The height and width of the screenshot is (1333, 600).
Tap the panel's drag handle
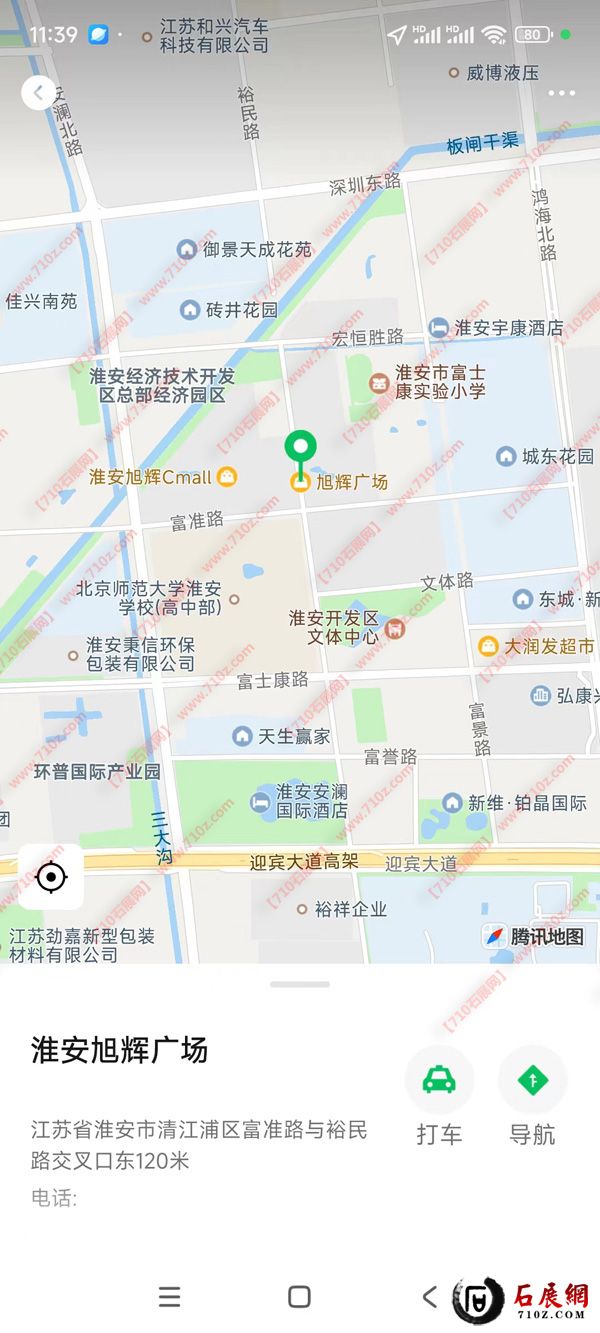[300, 985]
